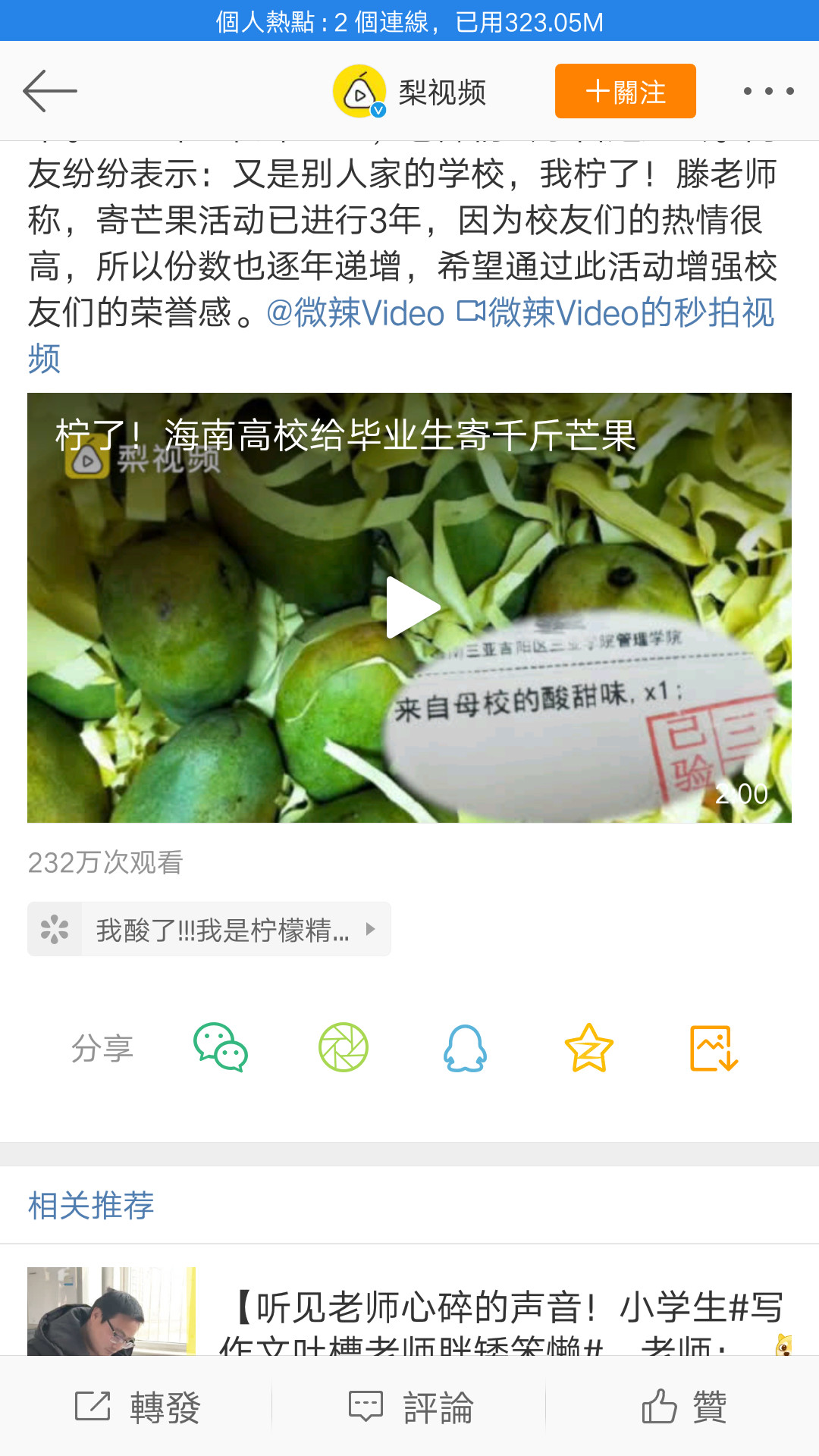The width and height of the screenshot is (819, 1456).
Task: Share the post to WeChat
Action: click(221, 1047)
